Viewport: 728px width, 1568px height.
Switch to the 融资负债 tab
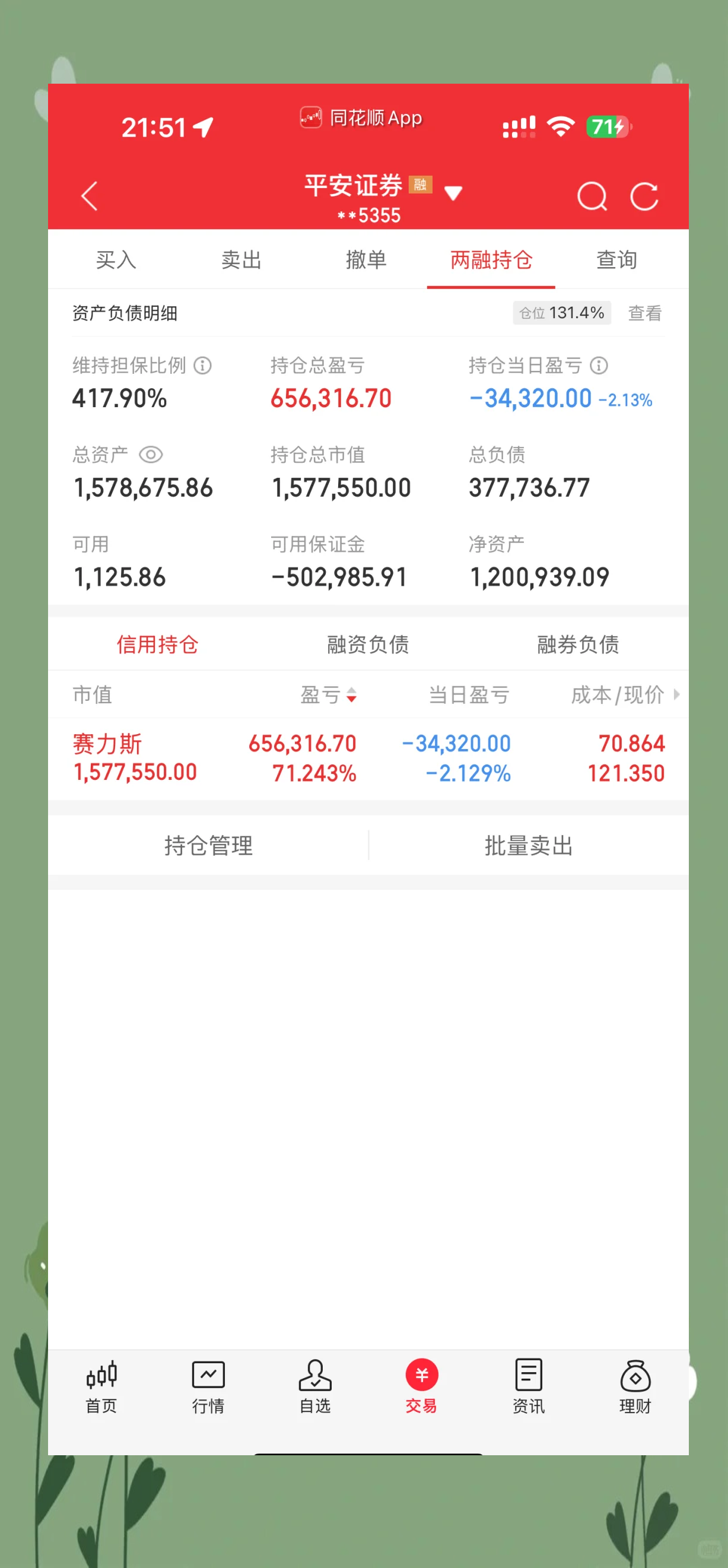(366, 645)
